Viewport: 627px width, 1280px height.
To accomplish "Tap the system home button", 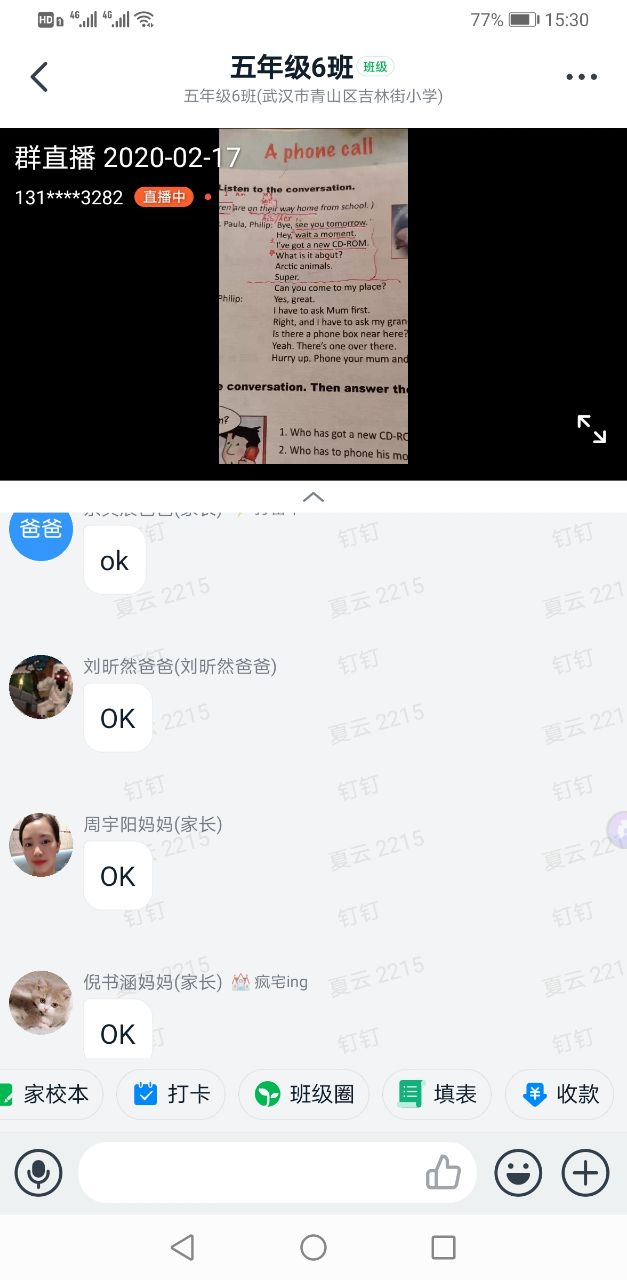I will (x=313, y=1247).
